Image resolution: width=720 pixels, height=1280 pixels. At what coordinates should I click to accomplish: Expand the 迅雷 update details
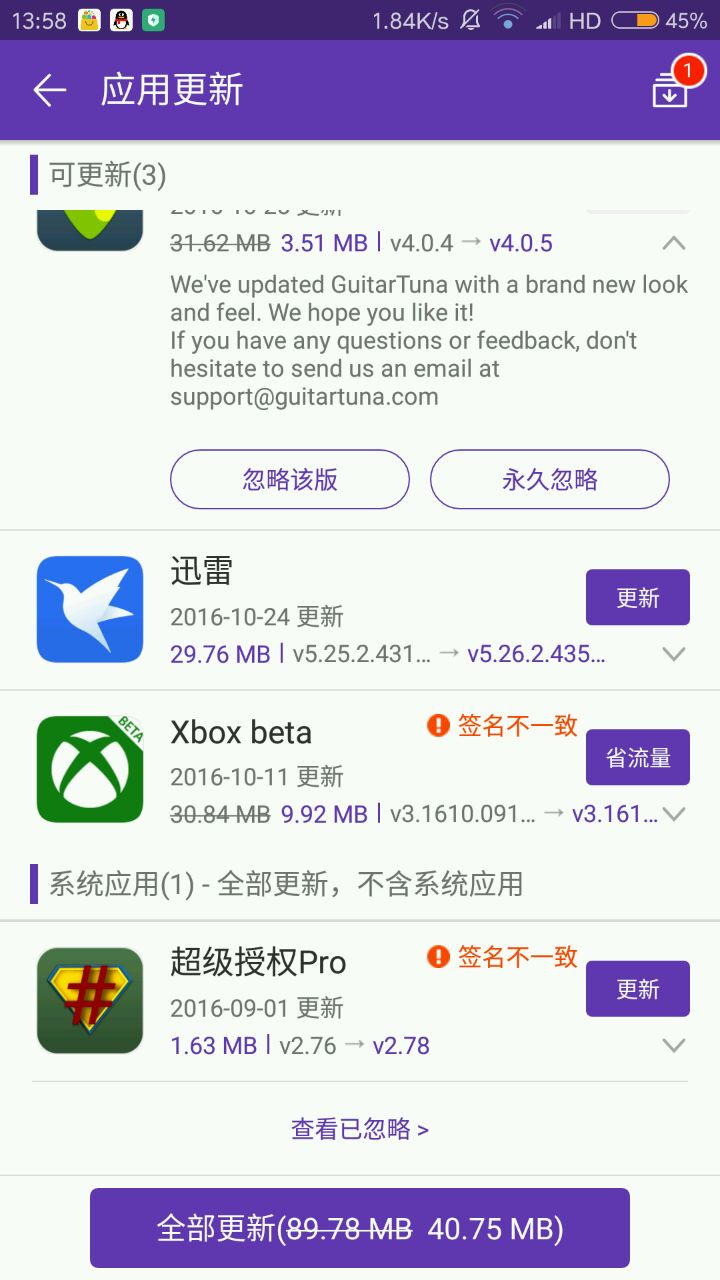pos(674,655)
